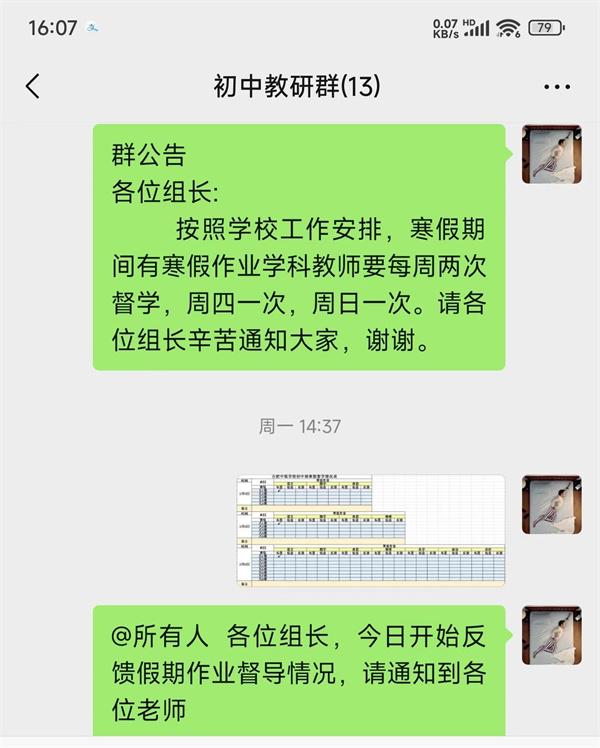600x748 pixels.
Task: Tap the avatar beside the spreadsheet image
Action: coord(551,504)
